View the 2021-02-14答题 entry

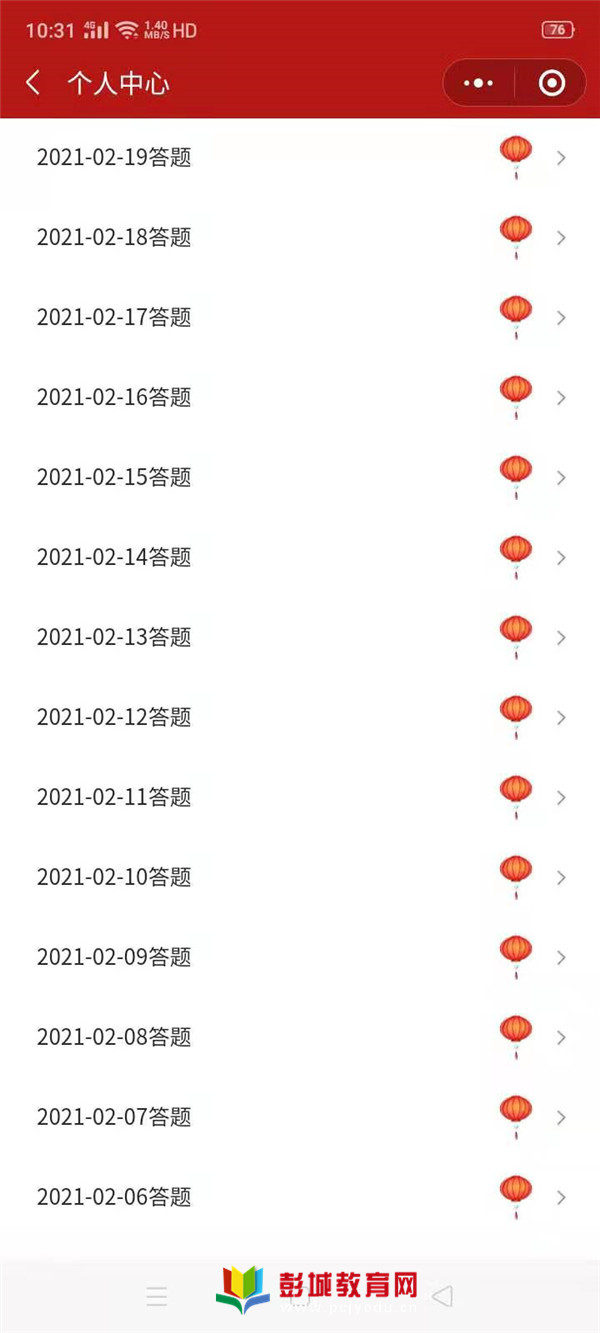tap(300, 557)
